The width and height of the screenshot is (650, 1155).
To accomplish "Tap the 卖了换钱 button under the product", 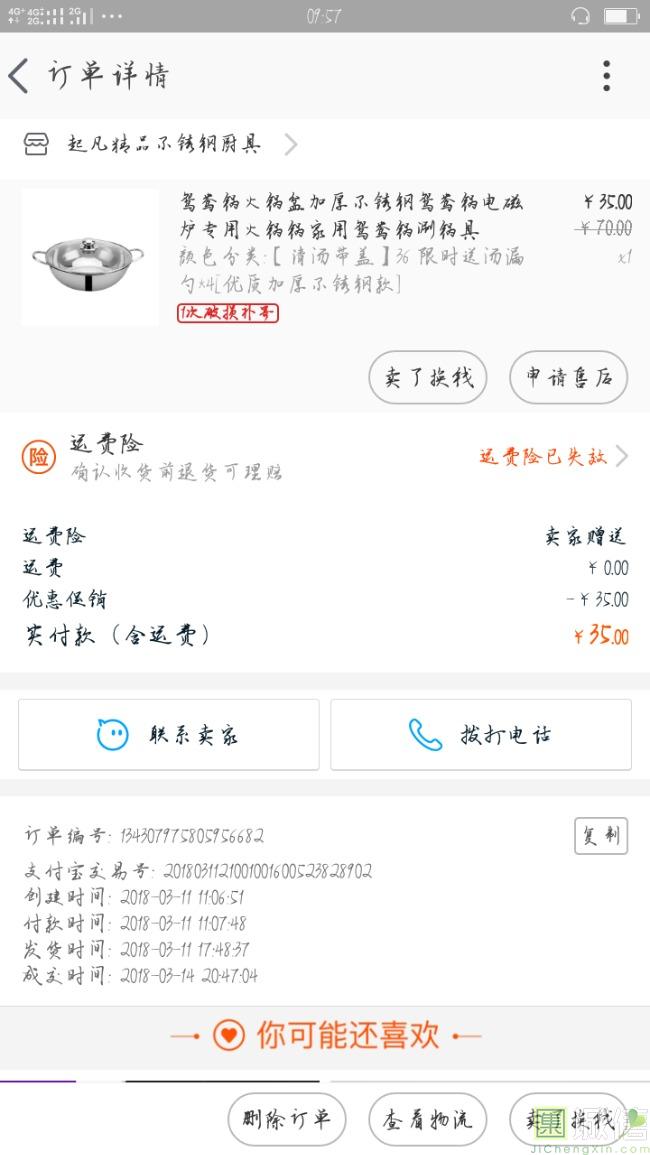I will click(428, 377).
